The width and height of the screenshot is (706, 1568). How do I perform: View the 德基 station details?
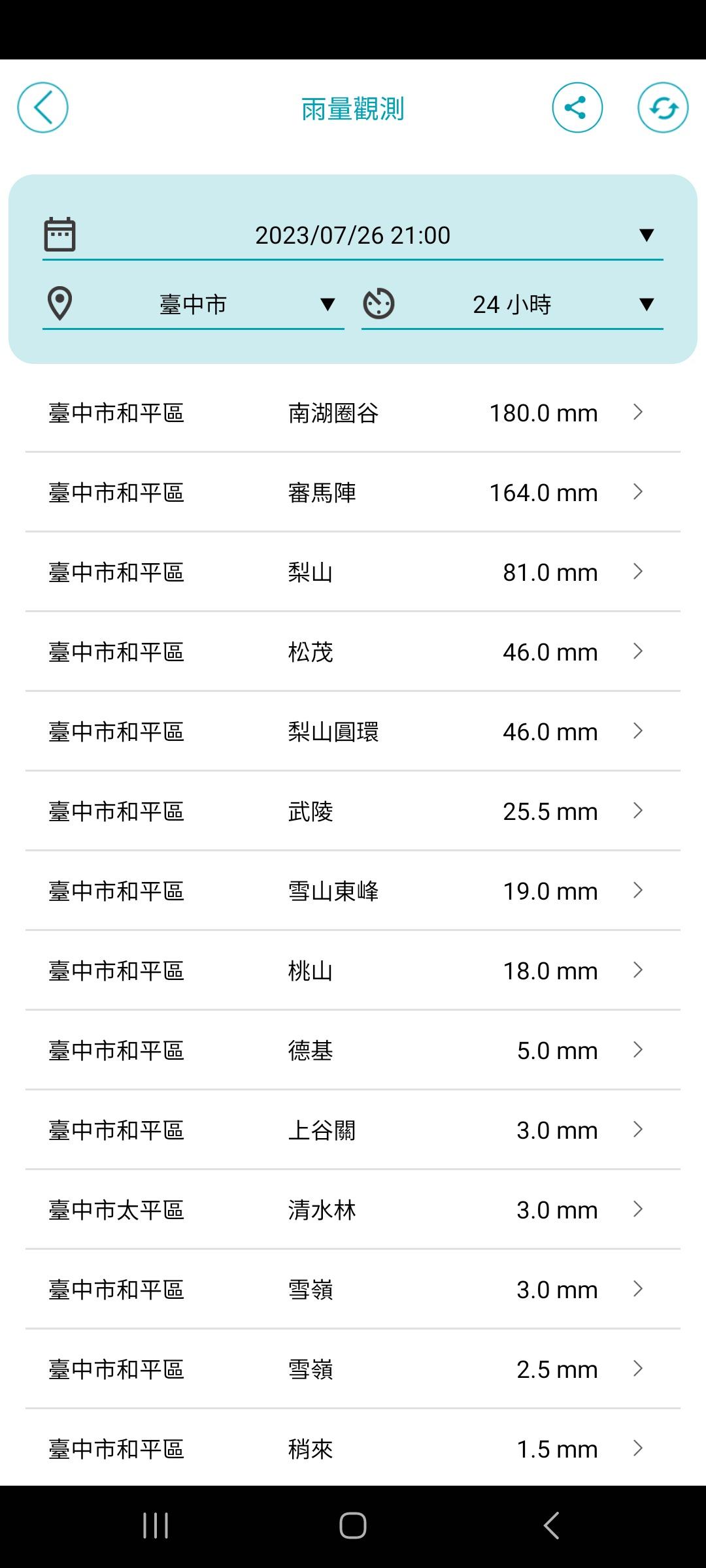point(353,1051)
